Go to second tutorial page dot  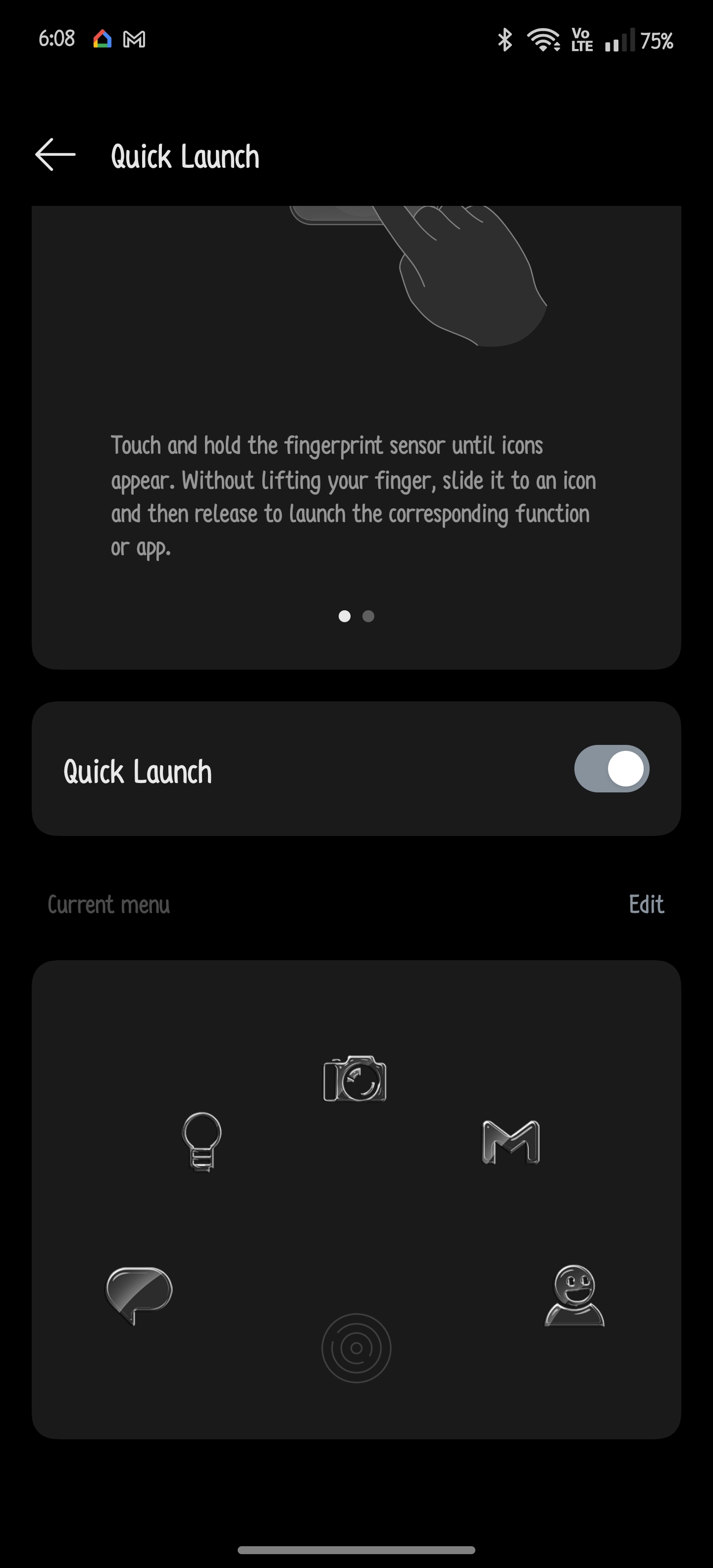click(368, 616)
